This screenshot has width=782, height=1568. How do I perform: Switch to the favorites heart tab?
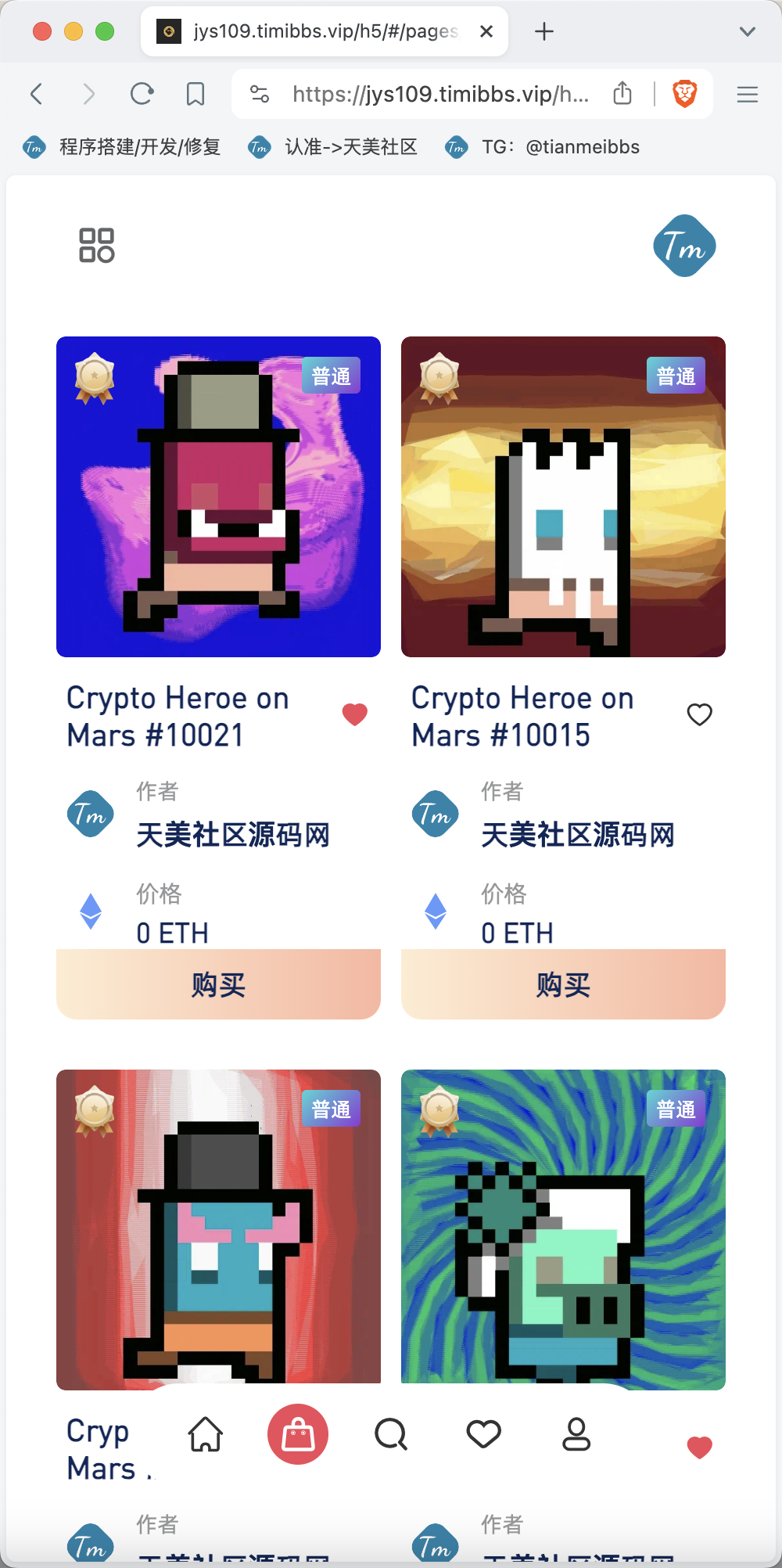click(483, 1434)
